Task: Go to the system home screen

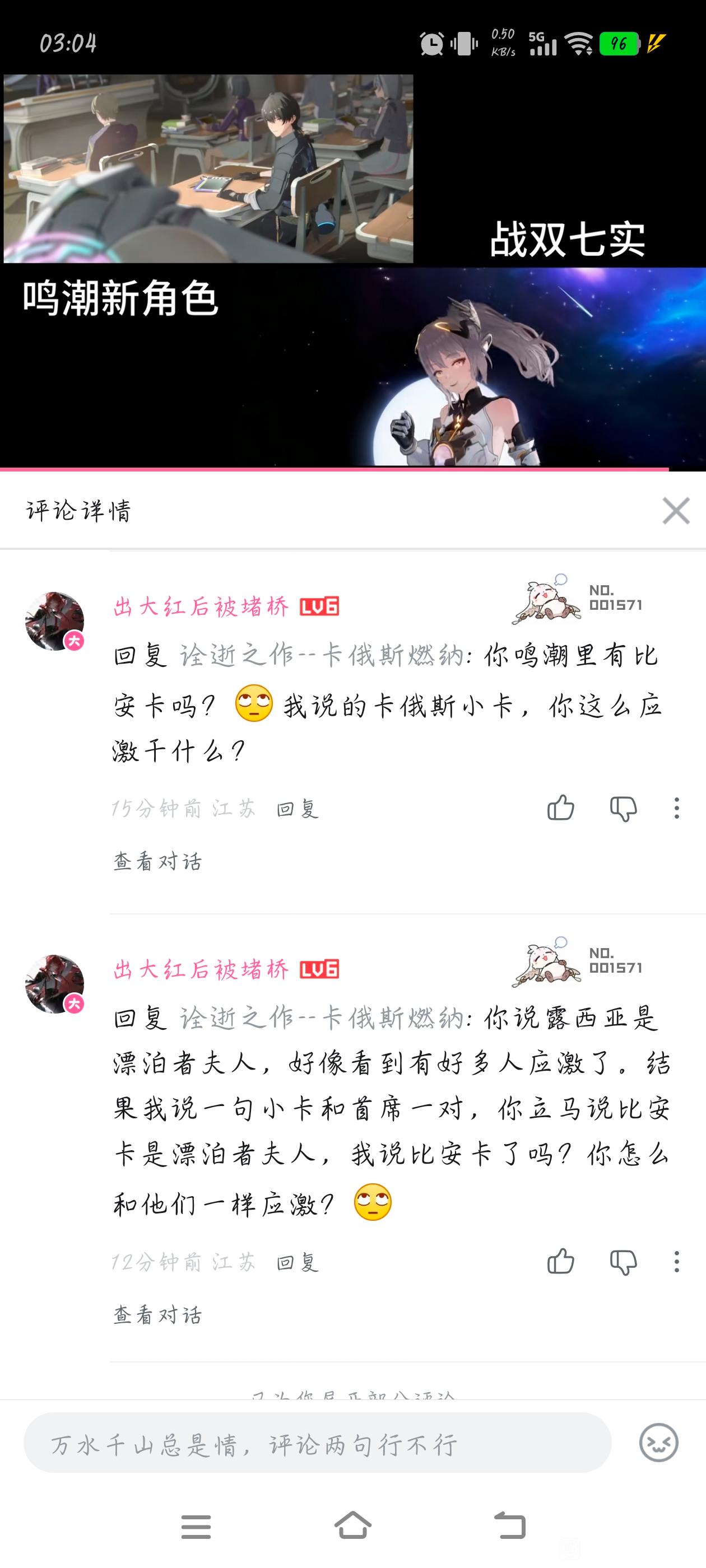Action: click(352, 1526)
